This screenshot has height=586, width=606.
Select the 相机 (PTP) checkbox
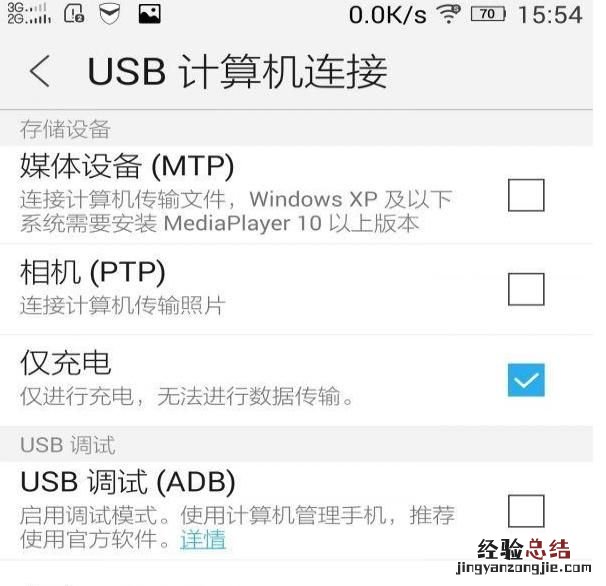pyautogui.click(x=525, y=290)
